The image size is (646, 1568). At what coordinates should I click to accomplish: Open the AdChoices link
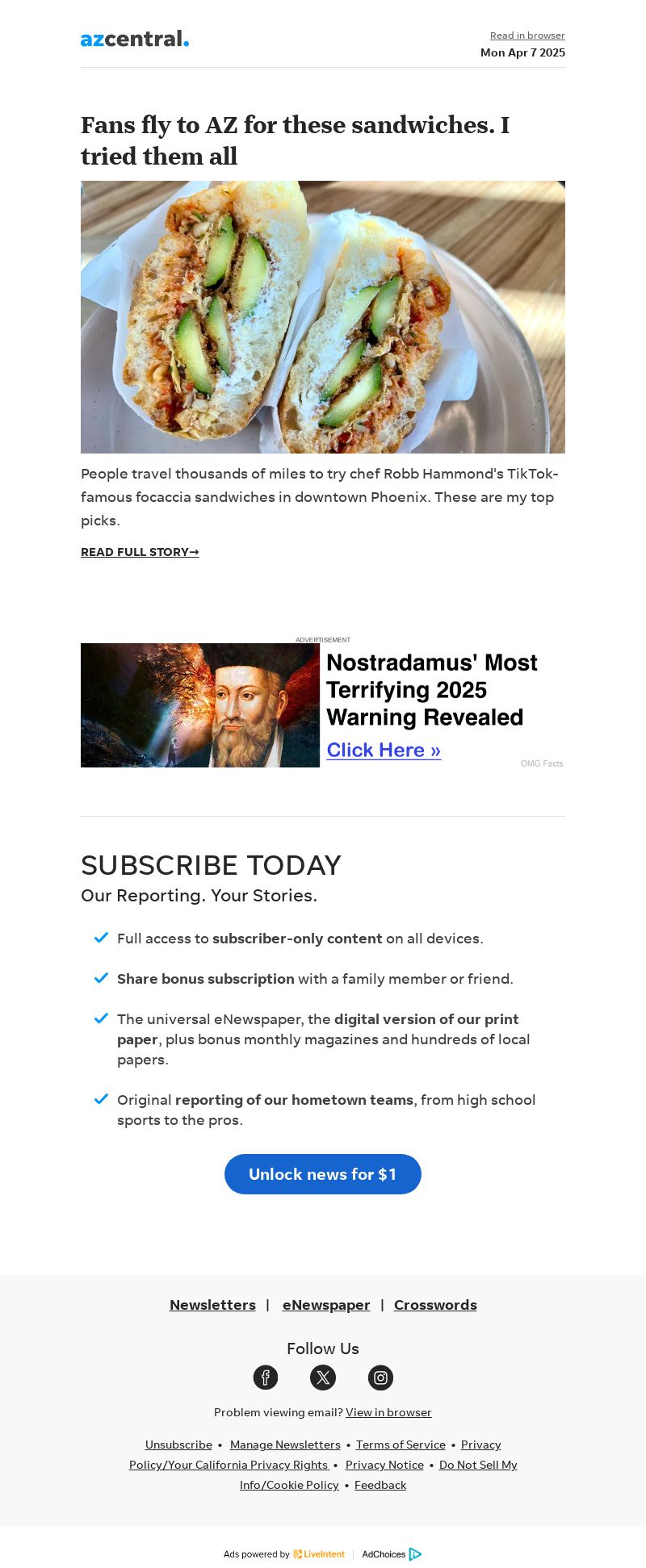coord(392,1554)
